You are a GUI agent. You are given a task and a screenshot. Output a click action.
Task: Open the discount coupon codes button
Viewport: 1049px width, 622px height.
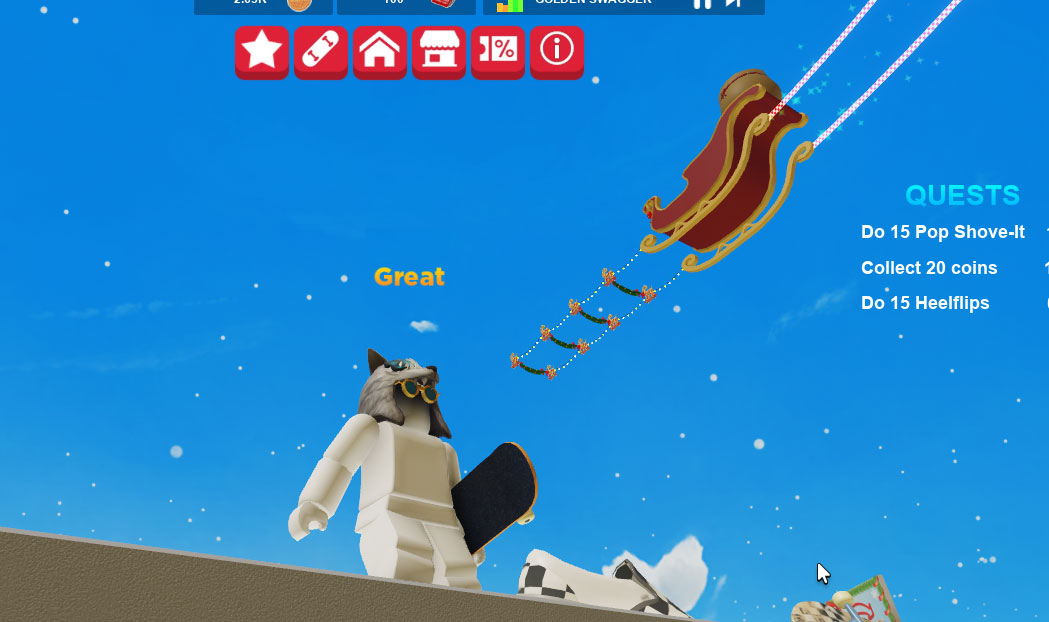(x=498, y=50)
